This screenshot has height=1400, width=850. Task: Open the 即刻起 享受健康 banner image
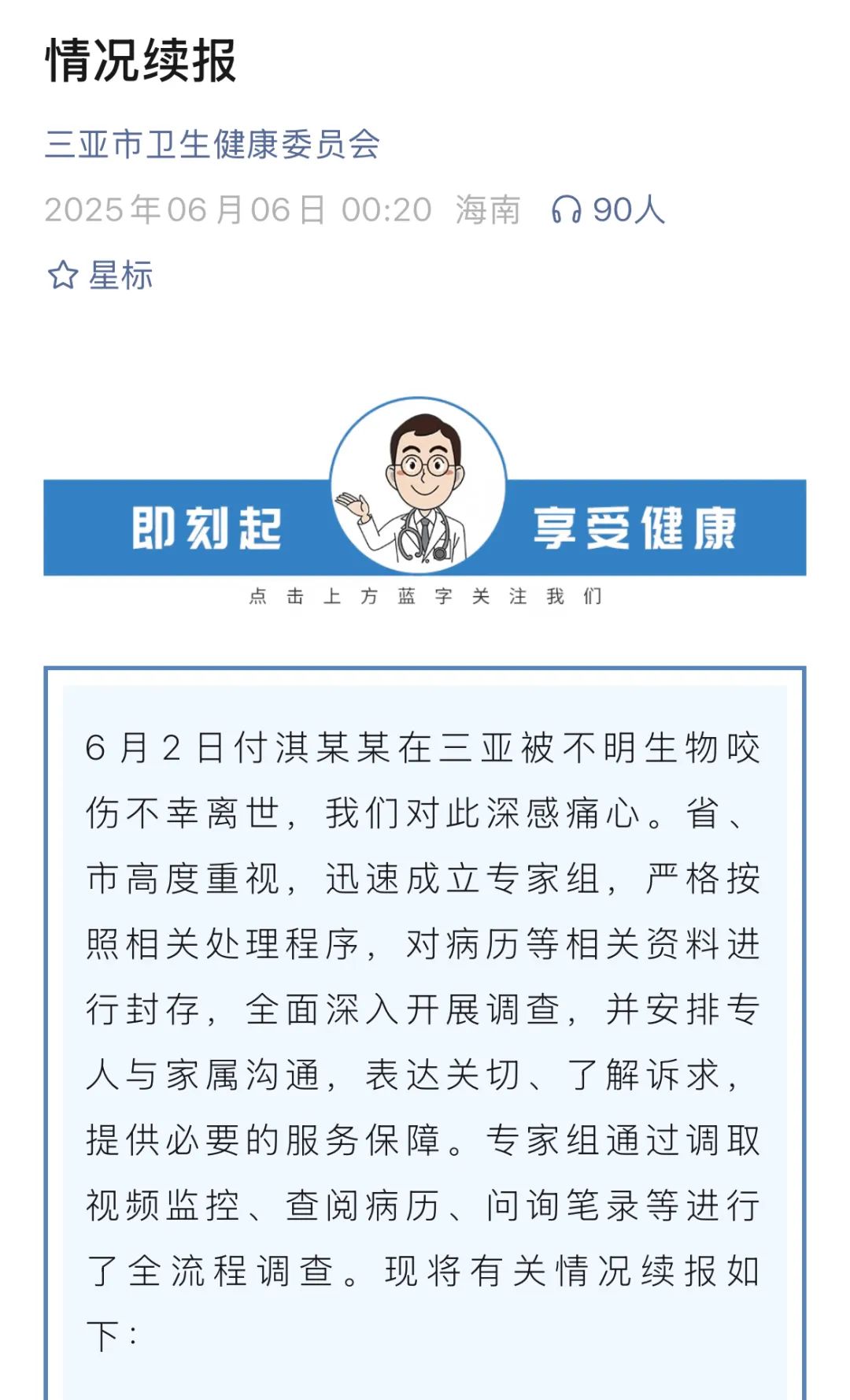click(x=425, y=502)
